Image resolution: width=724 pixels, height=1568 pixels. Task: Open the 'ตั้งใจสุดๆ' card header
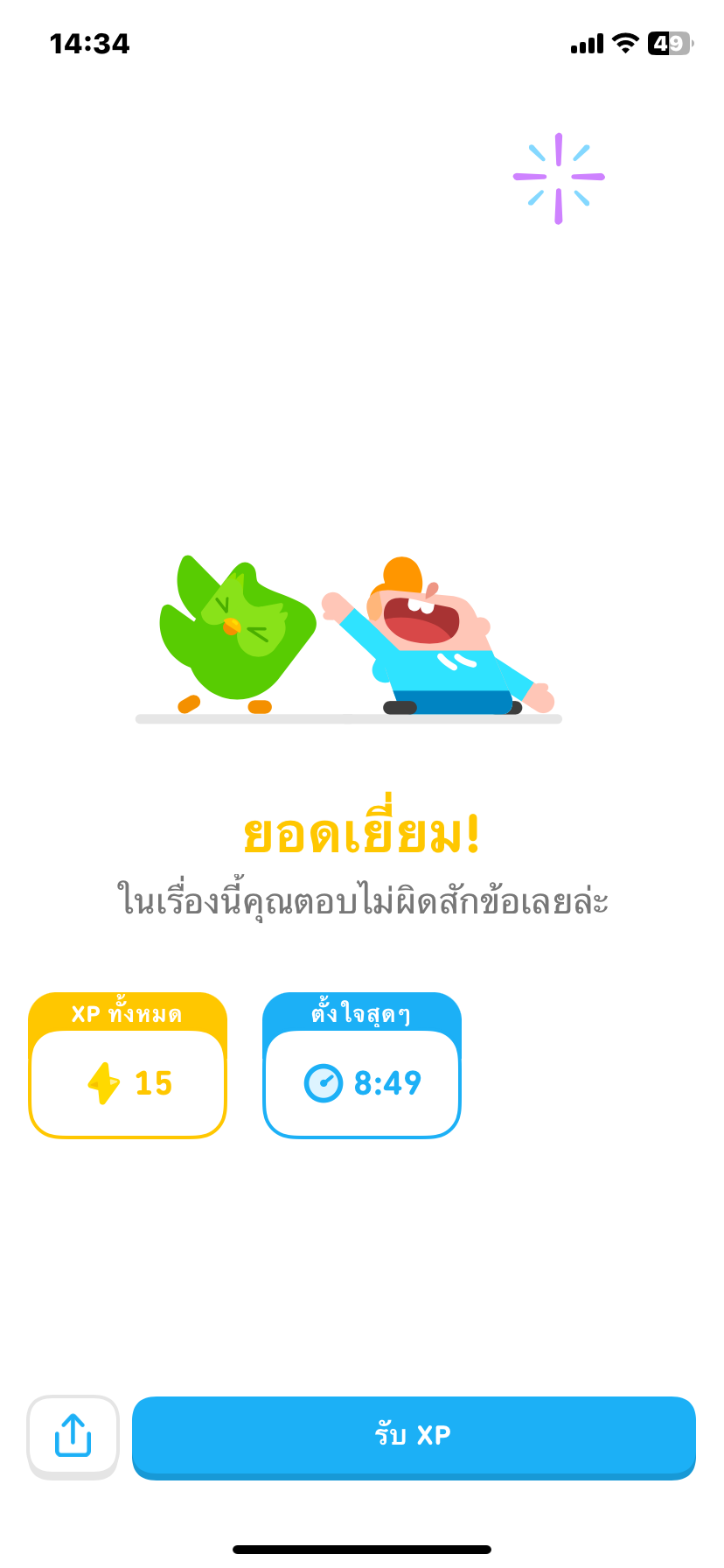[x=362, y=1015]
